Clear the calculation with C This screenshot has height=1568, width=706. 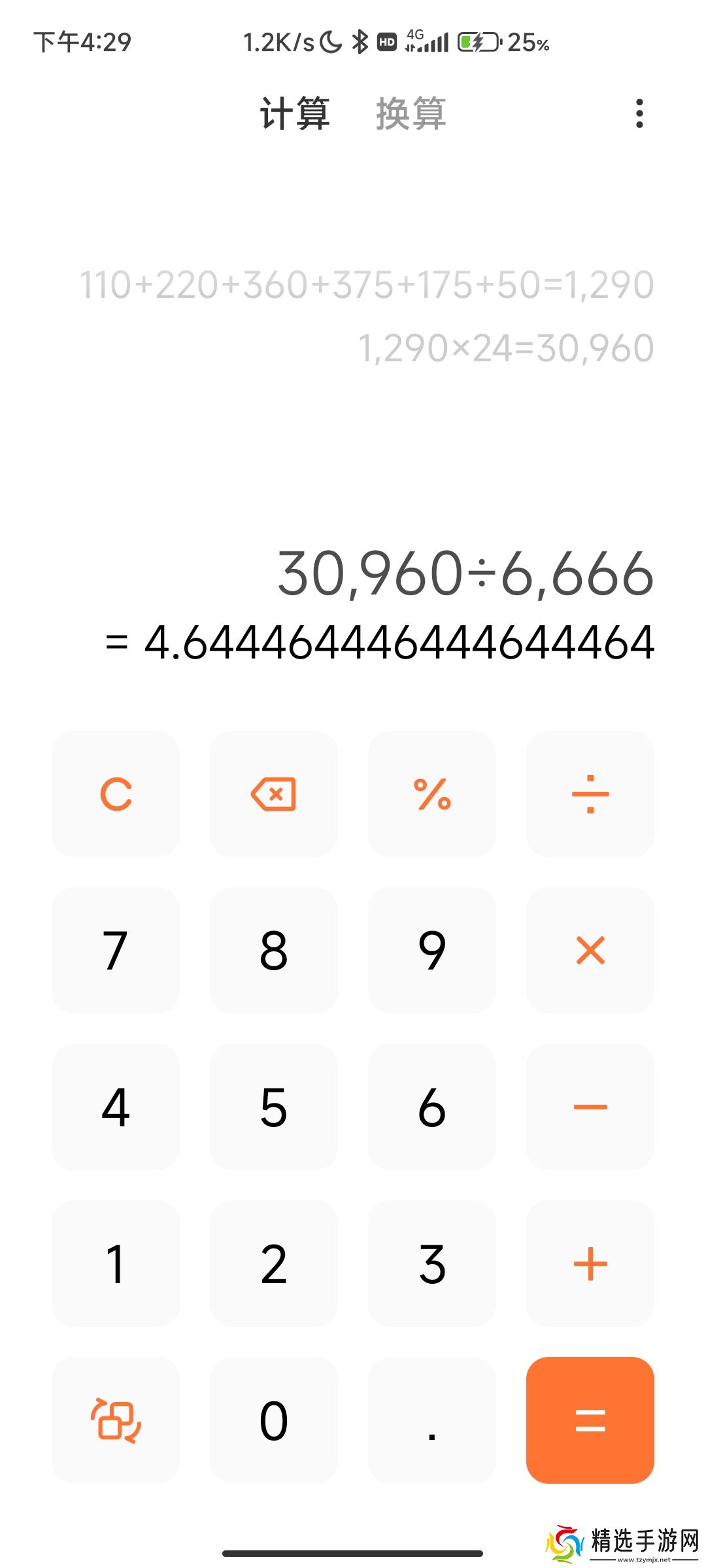coord(116,794)
